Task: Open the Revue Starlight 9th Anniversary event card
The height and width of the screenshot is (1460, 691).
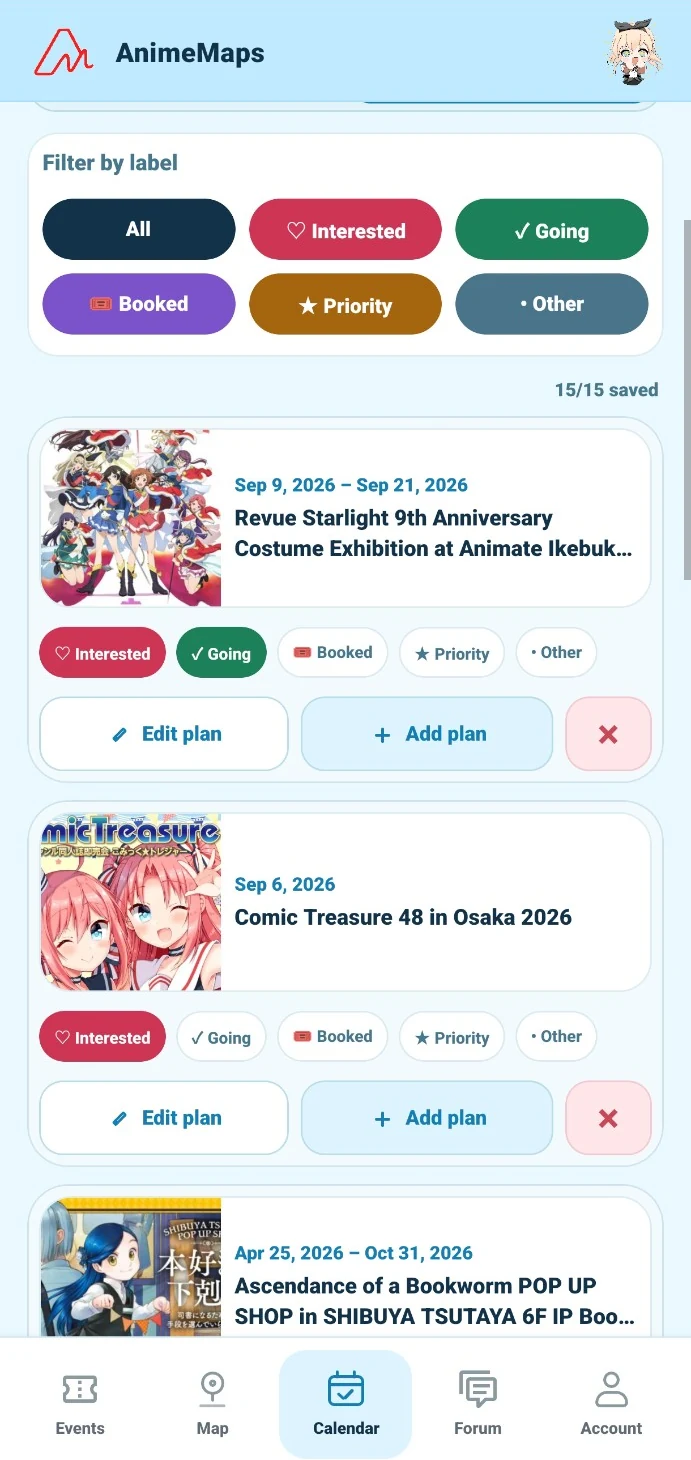Action: (x=345, y=518)
